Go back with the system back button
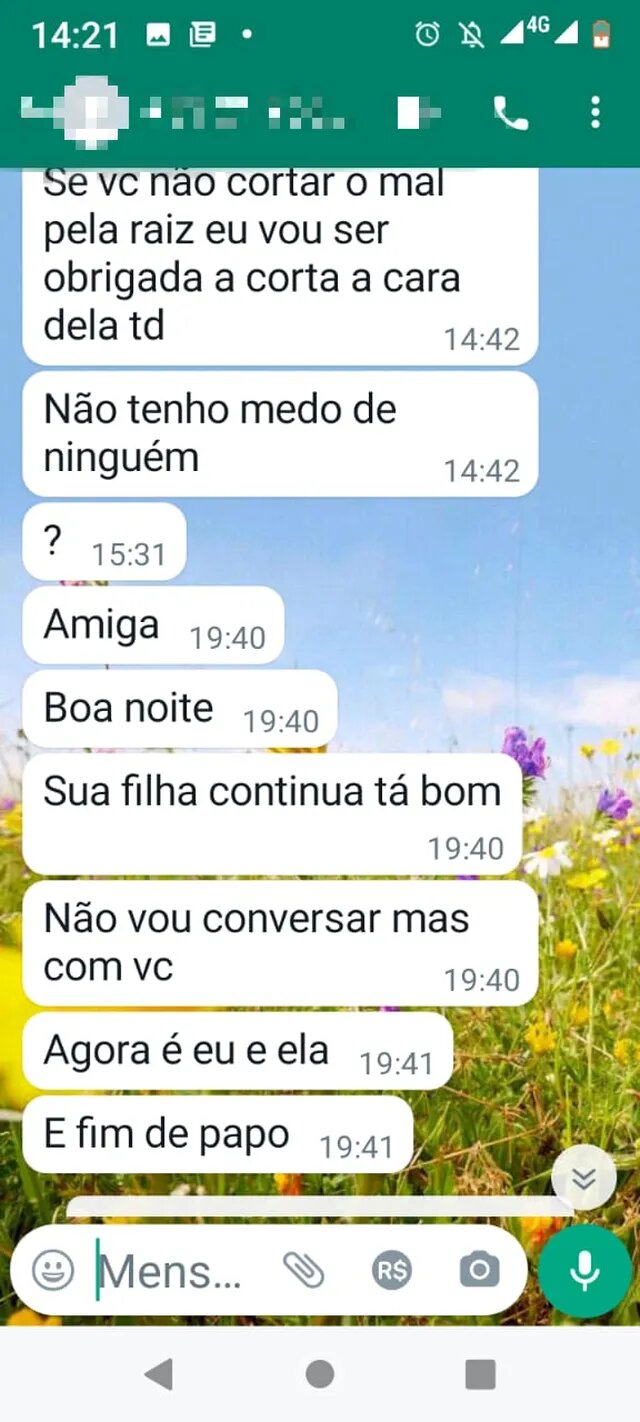The height and width of the screenshot is (1422, 640). tap(159, 1375)
